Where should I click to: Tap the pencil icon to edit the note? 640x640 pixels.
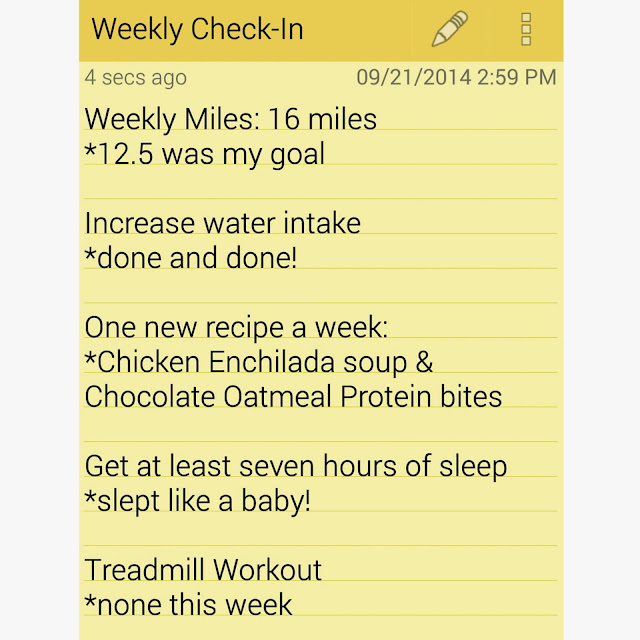450,30
